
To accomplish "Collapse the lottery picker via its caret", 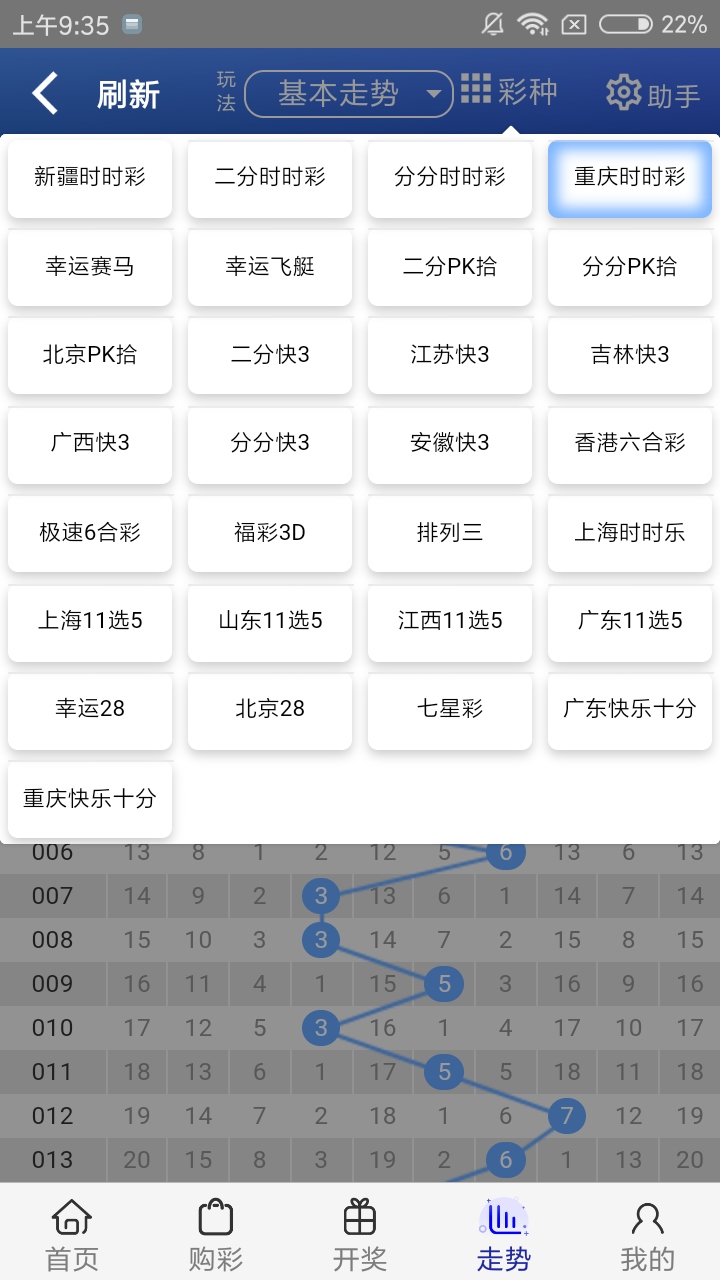I will [508, 128].
